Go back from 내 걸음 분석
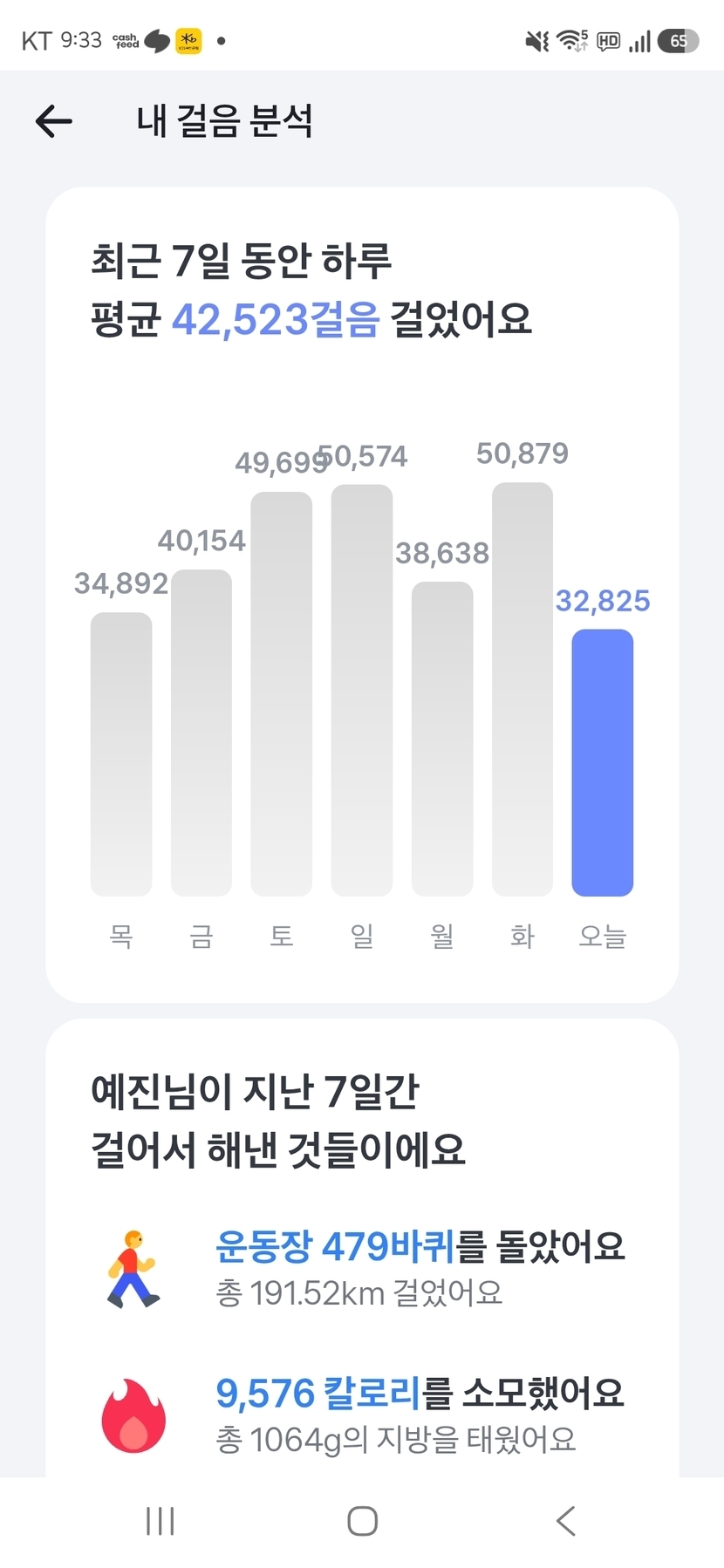 pyautogui.click(x=53, y=121)
